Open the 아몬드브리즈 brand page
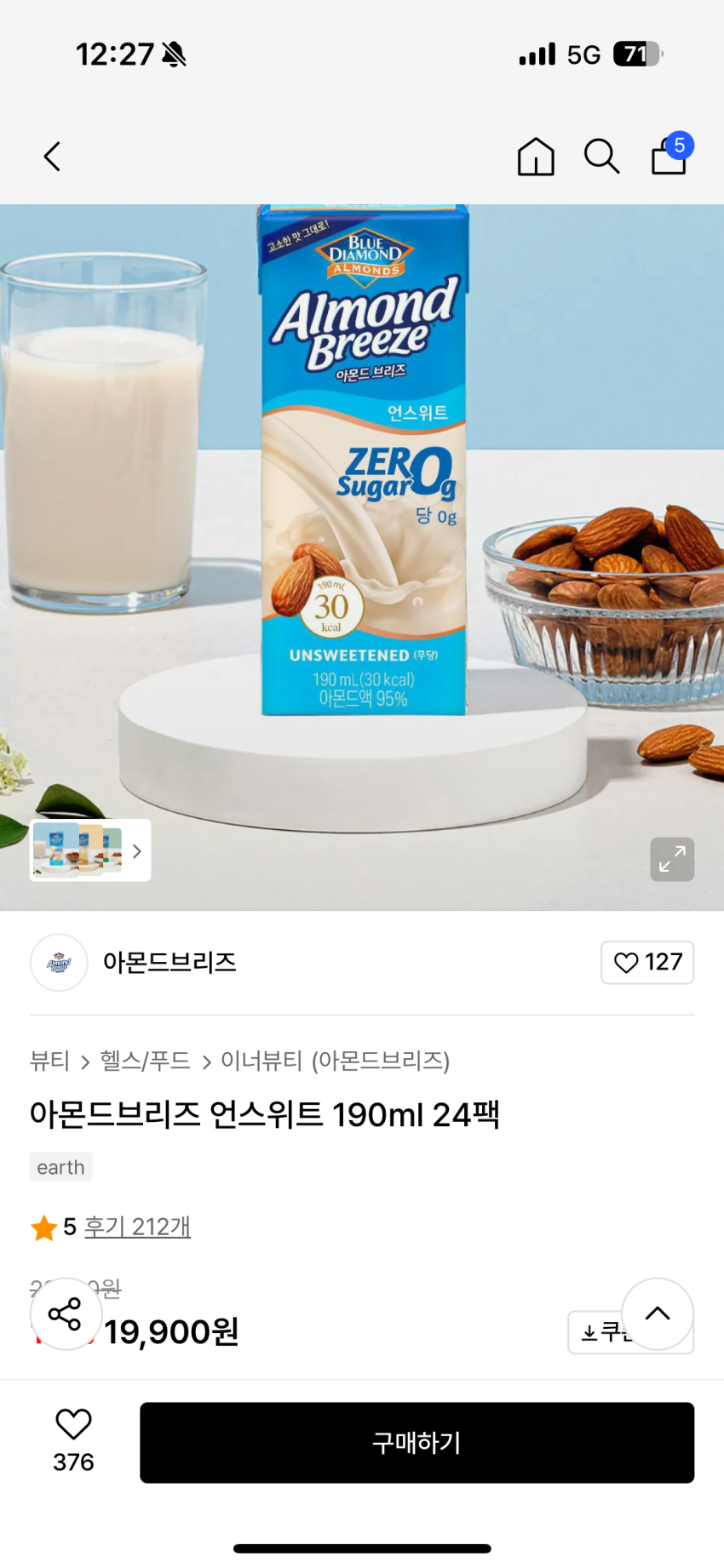724x1568 pixels. tap(169, 962)
